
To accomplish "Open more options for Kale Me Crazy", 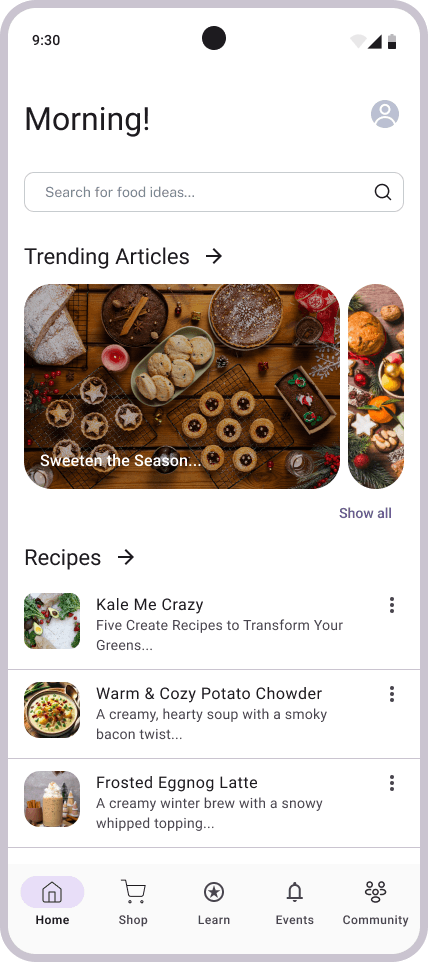I will pos(391,605).
